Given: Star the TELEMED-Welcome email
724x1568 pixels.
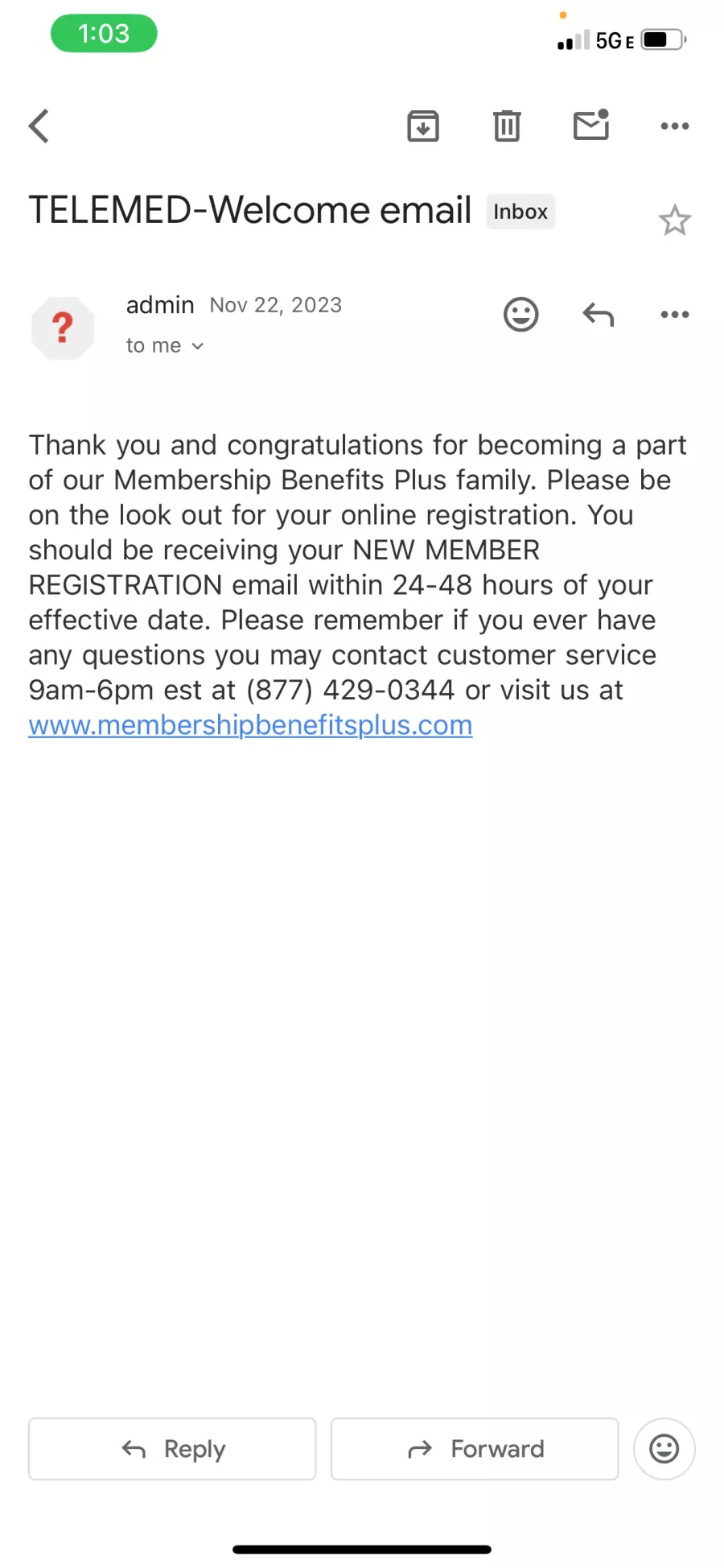Looking at the screenshot, I should [674, 220].
